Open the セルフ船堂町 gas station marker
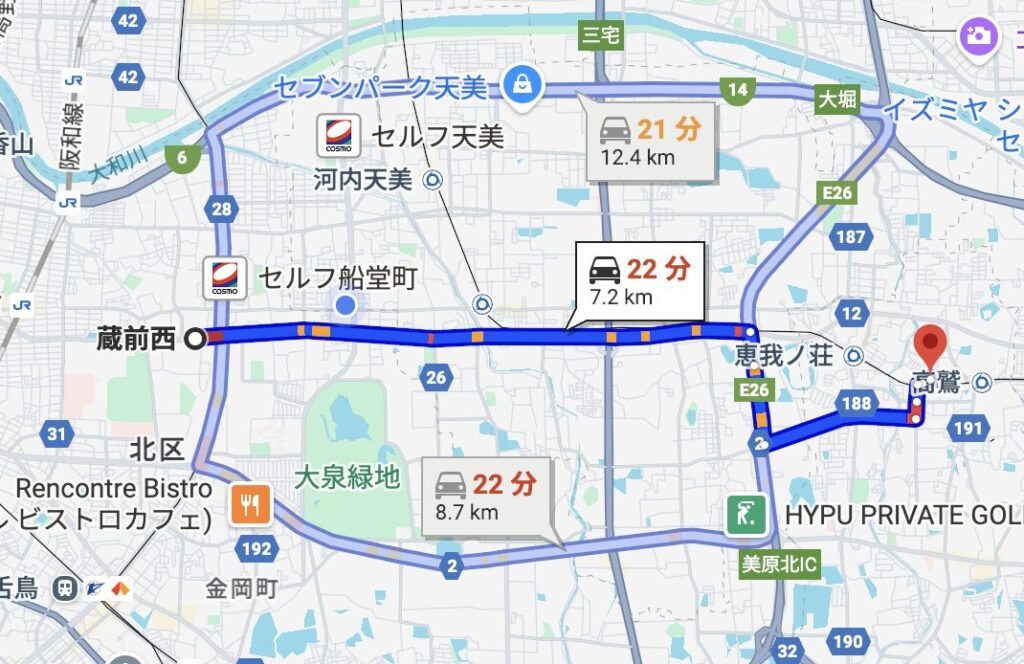1024x664 pixels. [222, 278]
